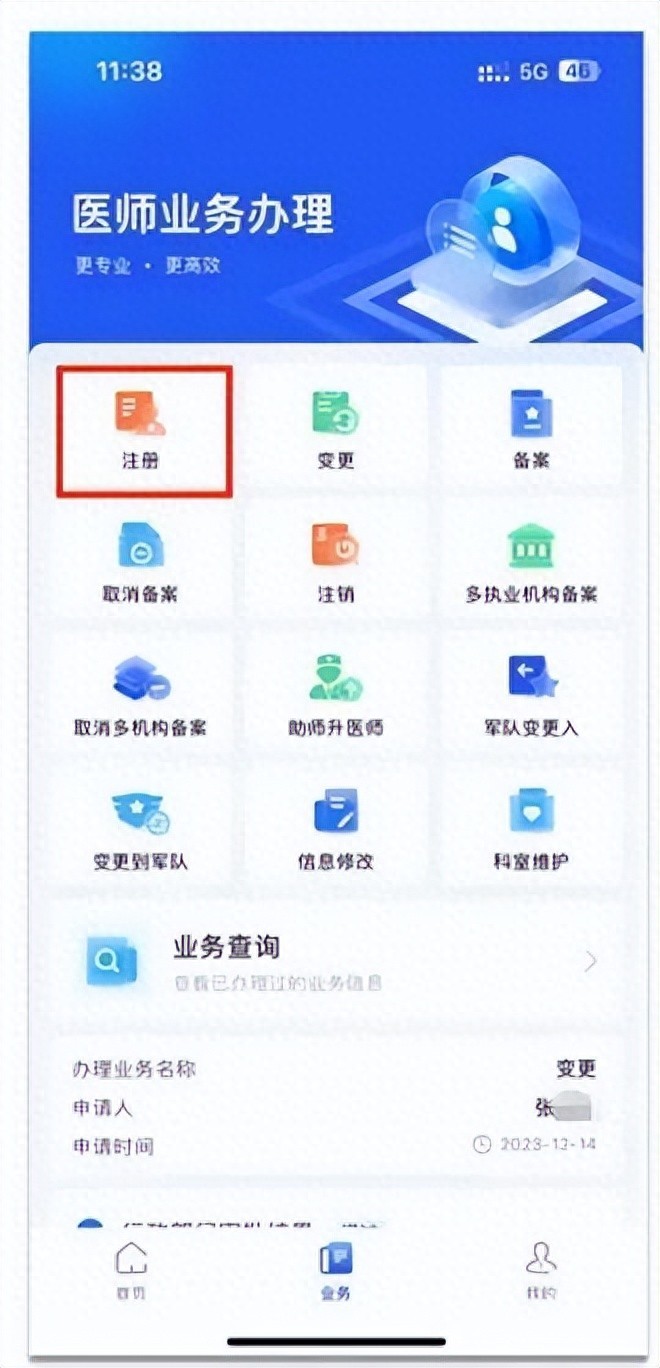Open the 注册 registration service
The image size is (660, 1368).
click(141, 430)
